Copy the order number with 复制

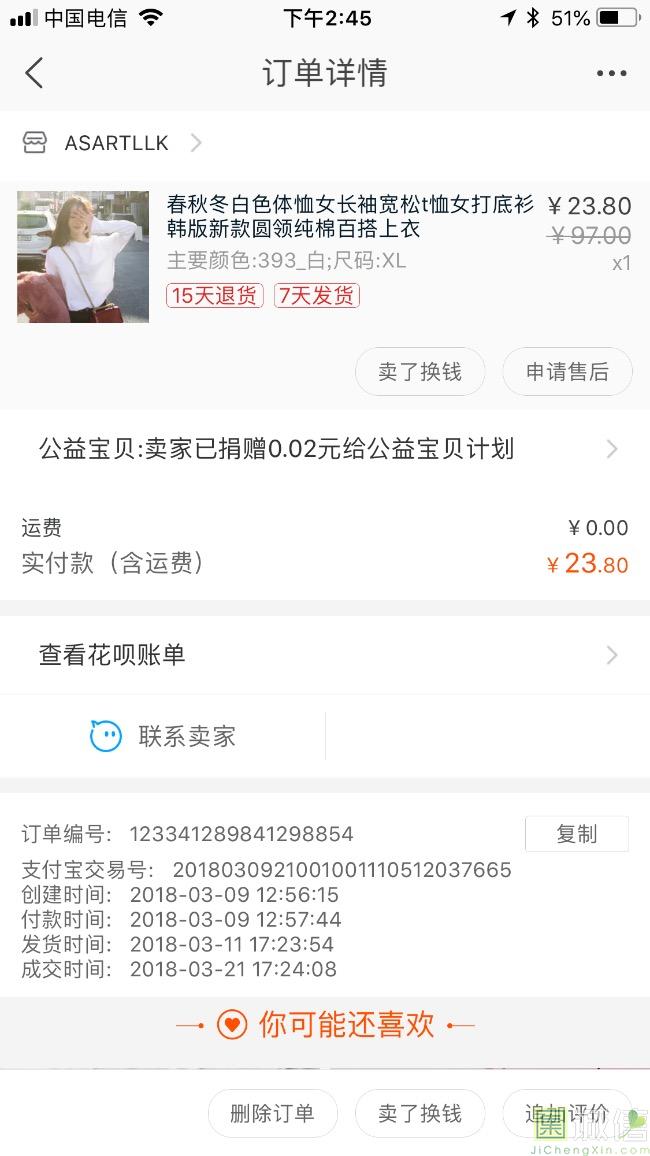coord(576,834)
